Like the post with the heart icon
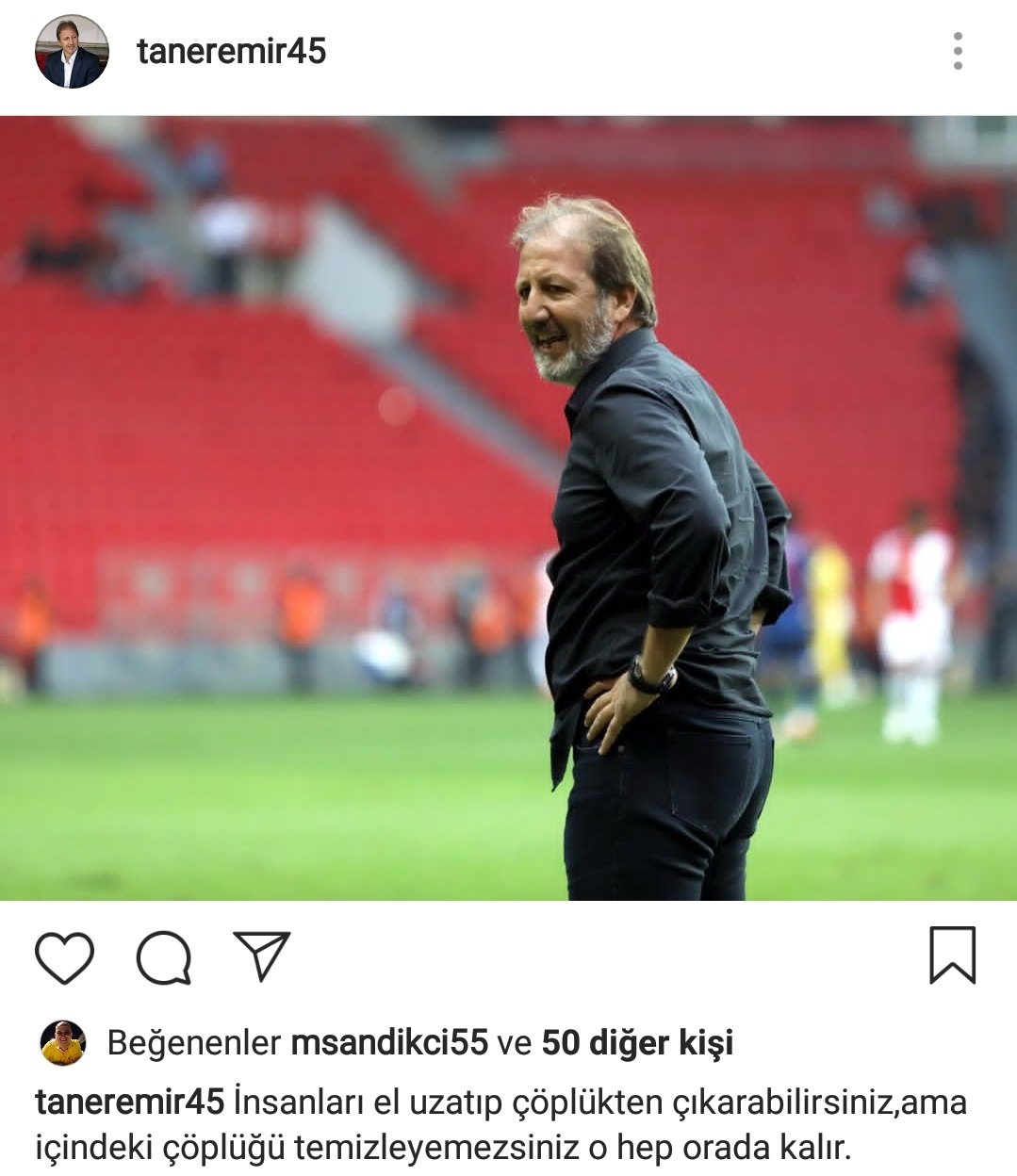1017x1176 pixels. 64,958
